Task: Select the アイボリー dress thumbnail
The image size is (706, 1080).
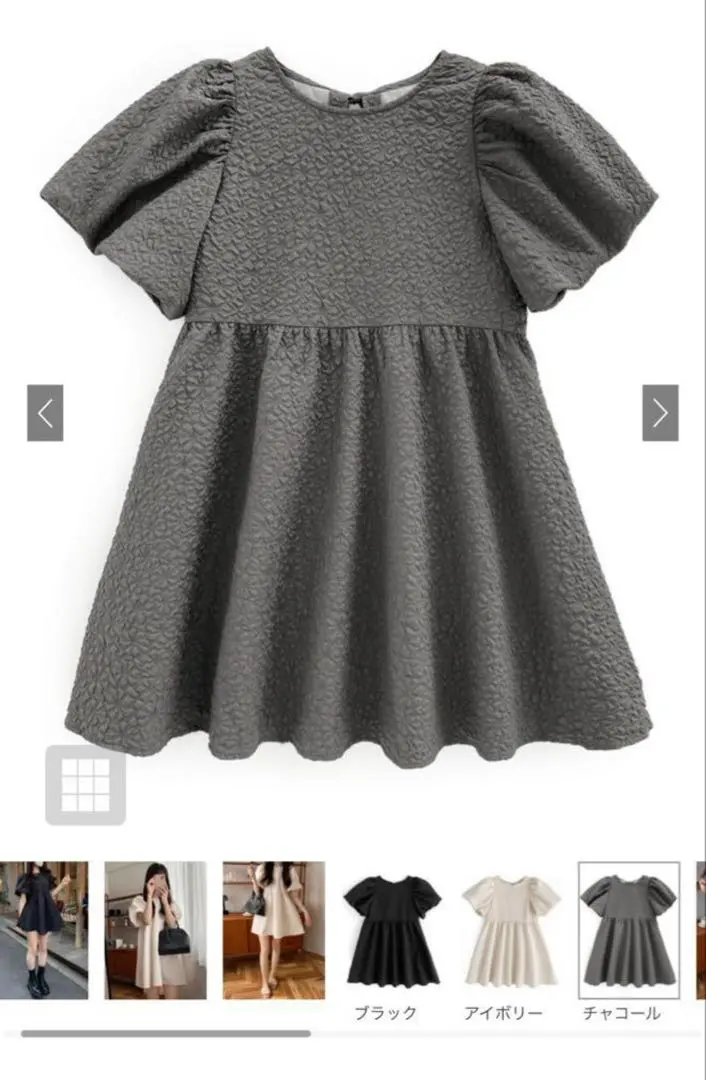Action: [510, 930]
